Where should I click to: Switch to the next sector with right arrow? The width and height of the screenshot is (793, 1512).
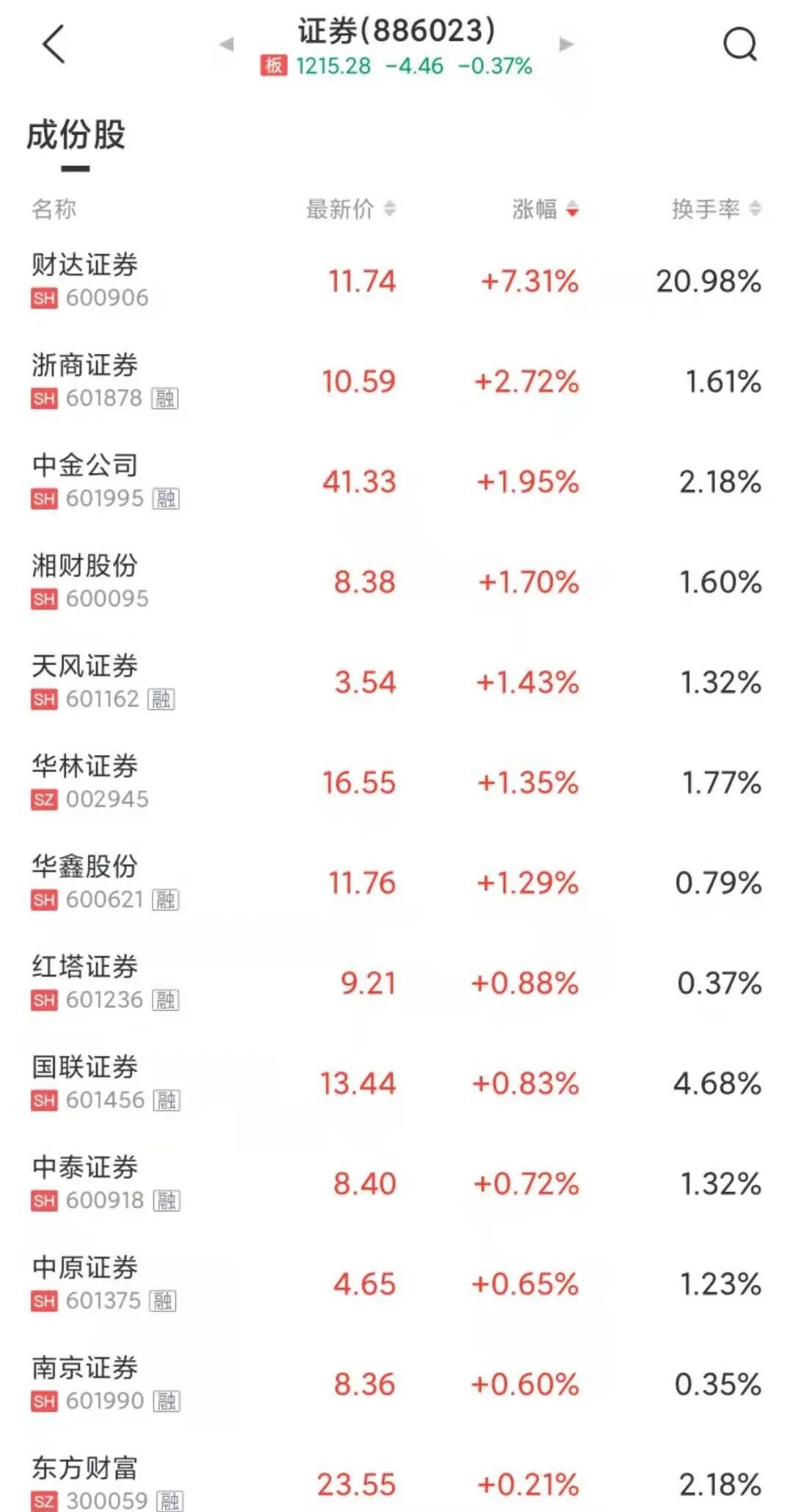tap(566, 44)
